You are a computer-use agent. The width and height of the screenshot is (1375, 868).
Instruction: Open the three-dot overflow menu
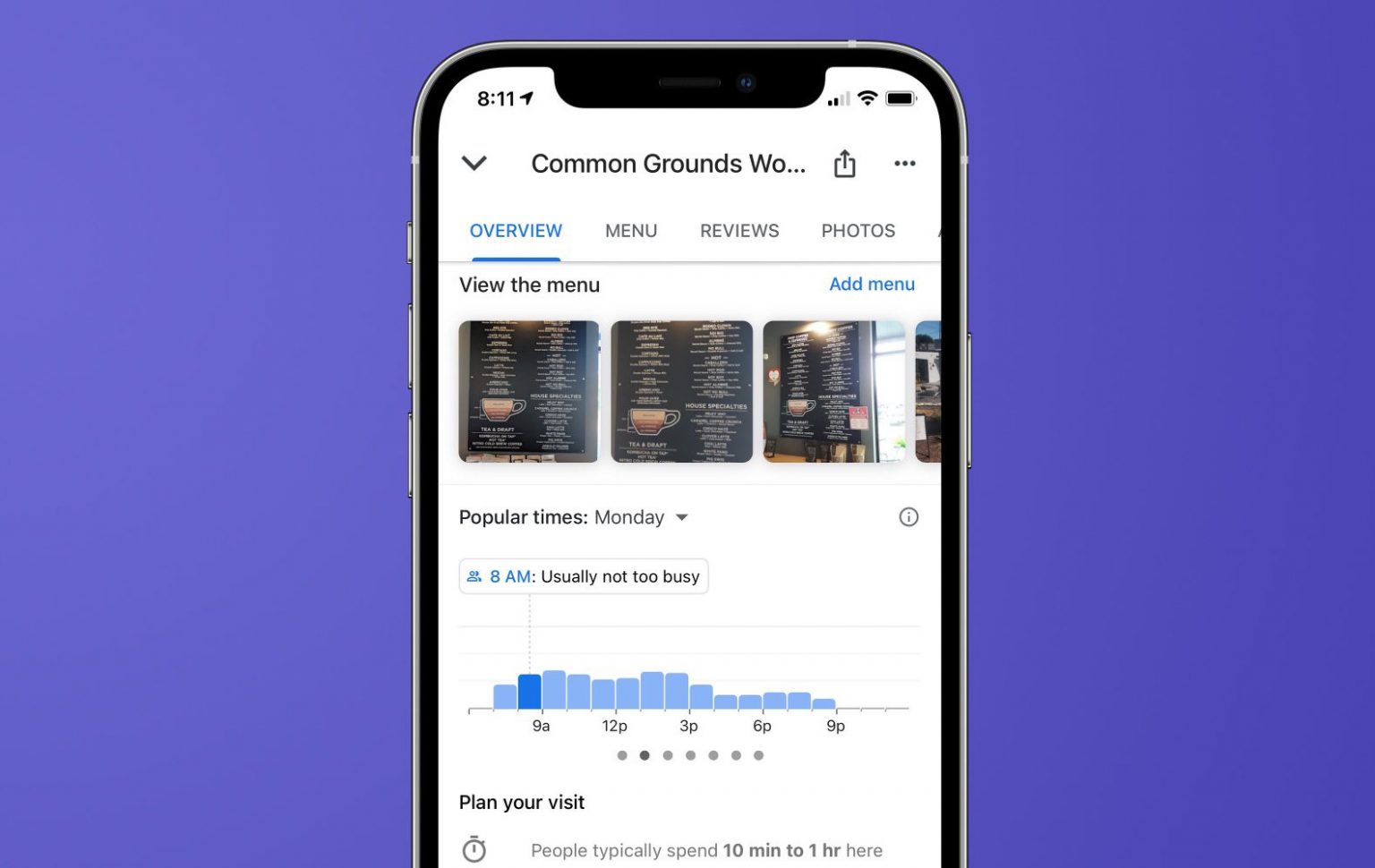point(904,163)
